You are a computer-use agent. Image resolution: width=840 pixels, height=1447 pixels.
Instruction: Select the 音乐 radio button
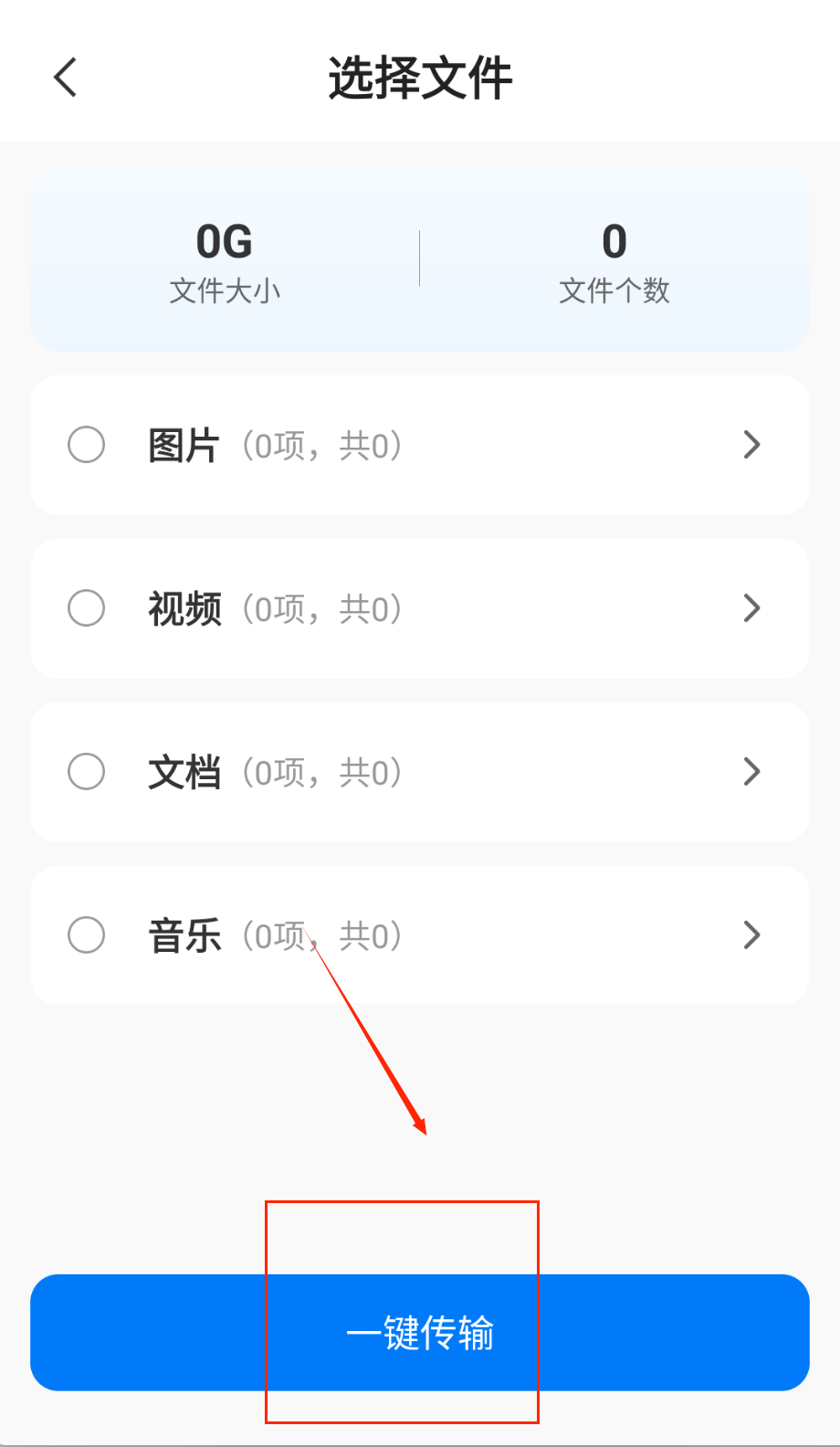point(87,935)
